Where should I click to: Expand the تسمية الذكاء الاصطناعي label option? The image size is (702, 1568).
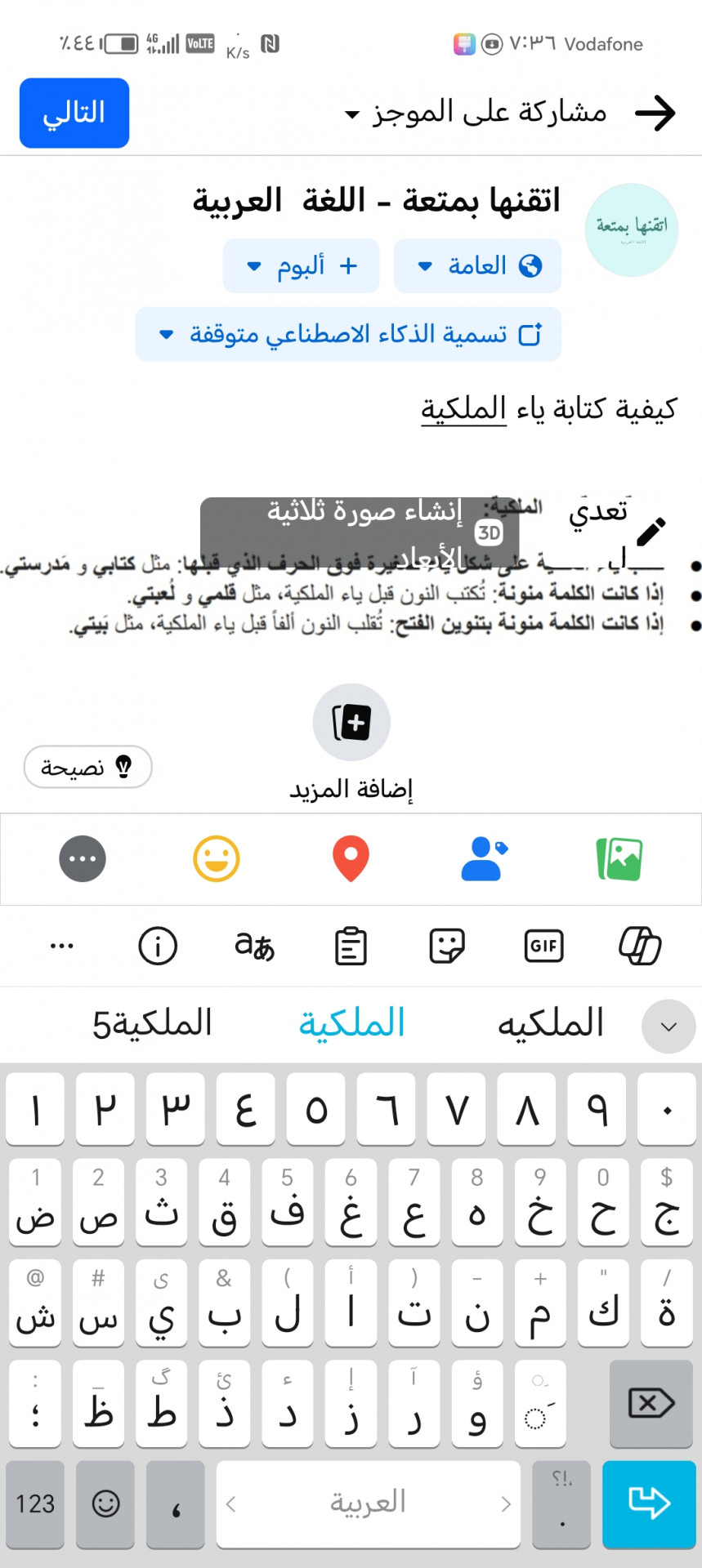point(348,334)
